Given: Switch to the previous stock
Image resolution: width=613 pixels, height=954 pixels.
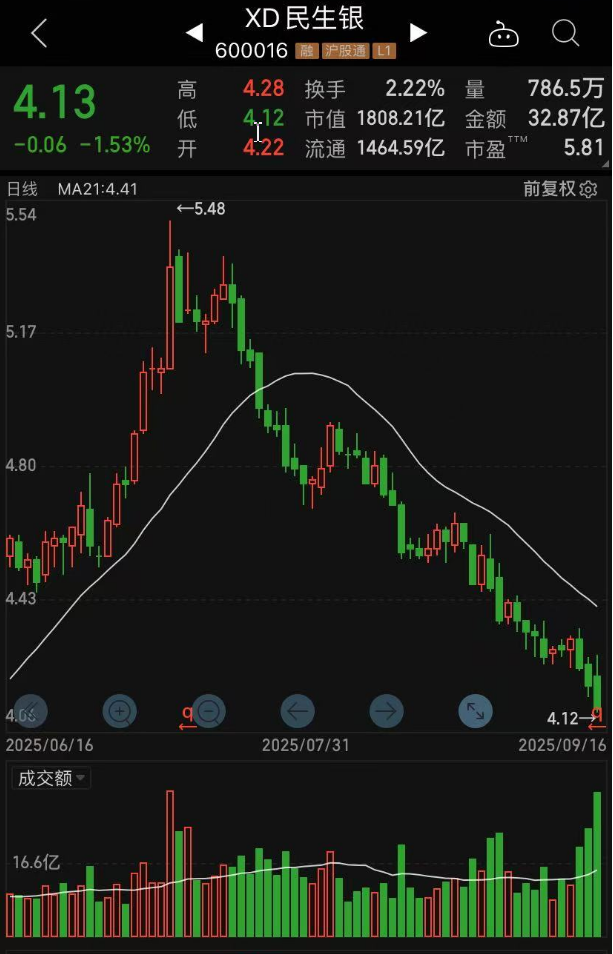Looking at the screenshot, I should click(x=194, y=33).
